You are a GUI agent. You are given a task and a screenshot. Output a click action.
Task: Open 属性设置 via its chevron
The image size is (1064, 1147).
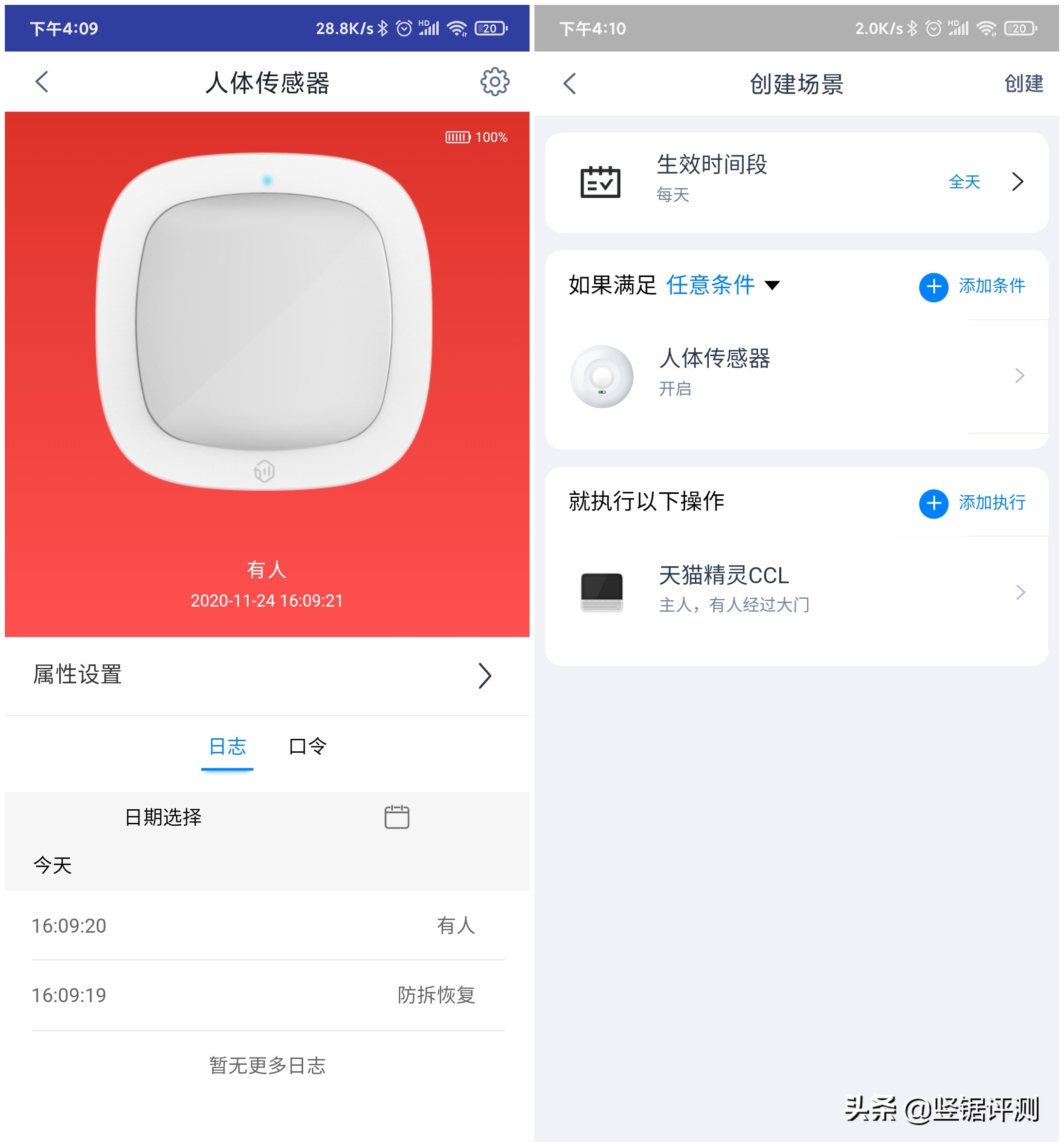click(486, 676)
